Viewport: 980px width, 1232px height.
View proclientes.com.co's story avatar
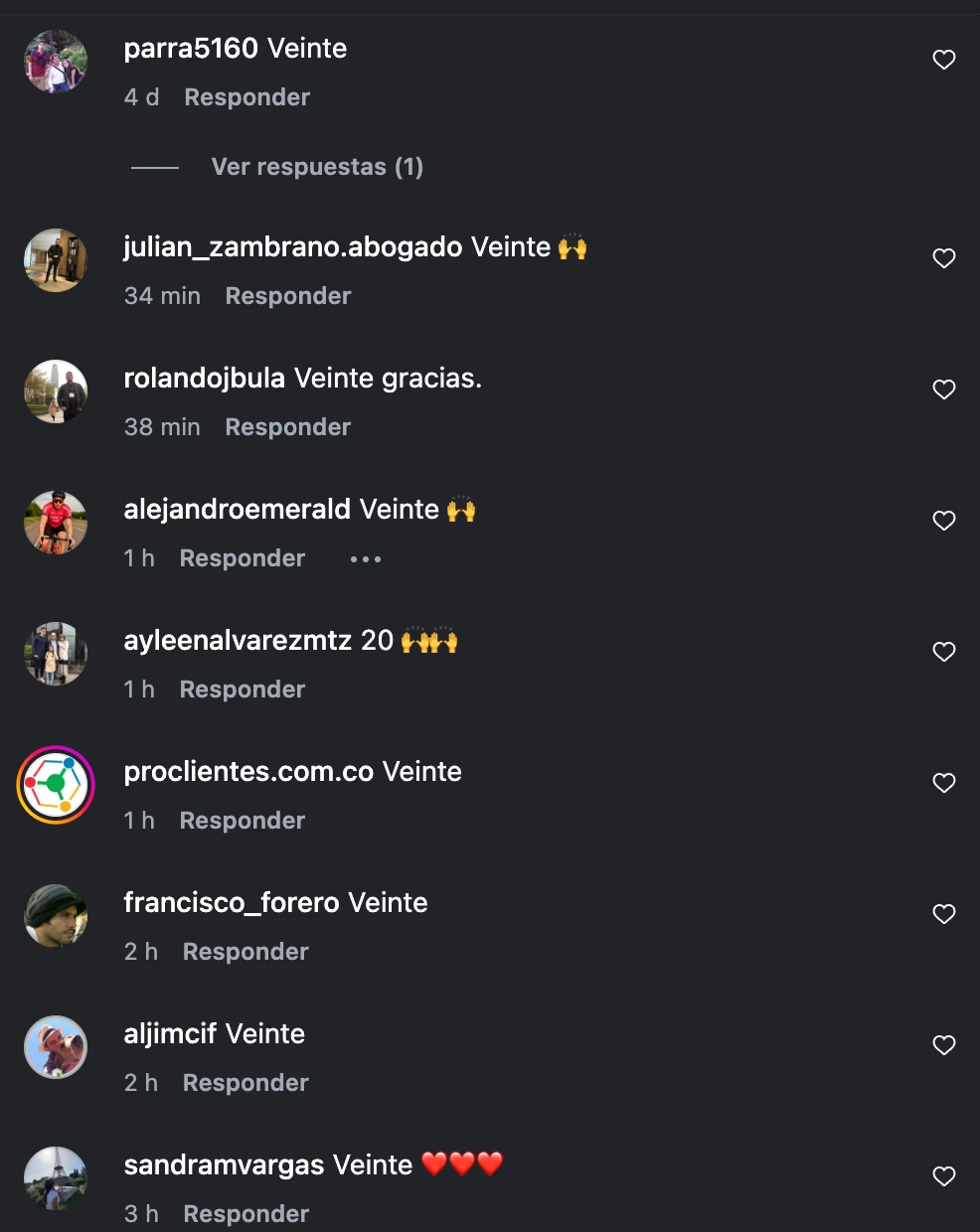coord(56,785)
